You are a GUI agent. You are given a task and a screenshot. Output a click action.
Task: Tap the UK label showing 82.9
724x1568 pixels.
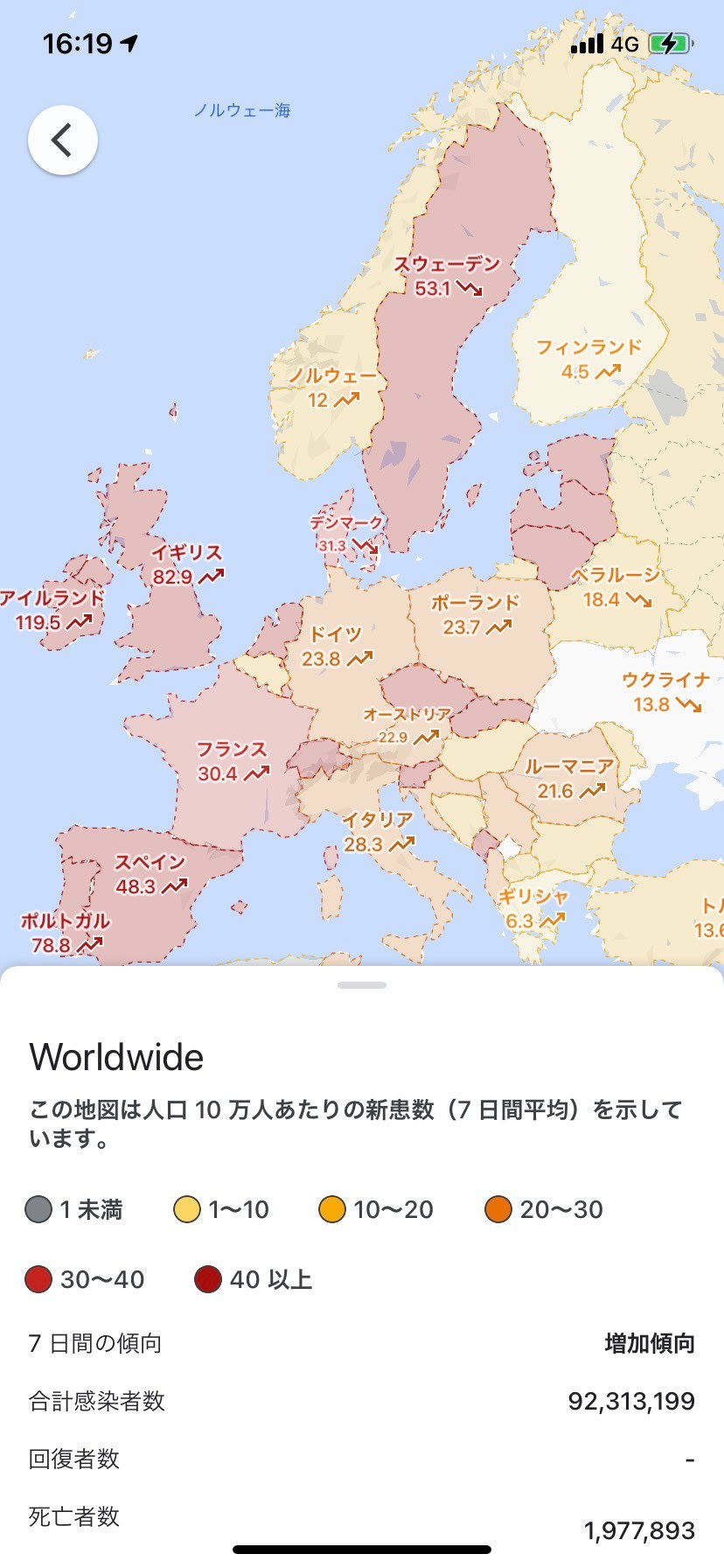coord(187,565)
